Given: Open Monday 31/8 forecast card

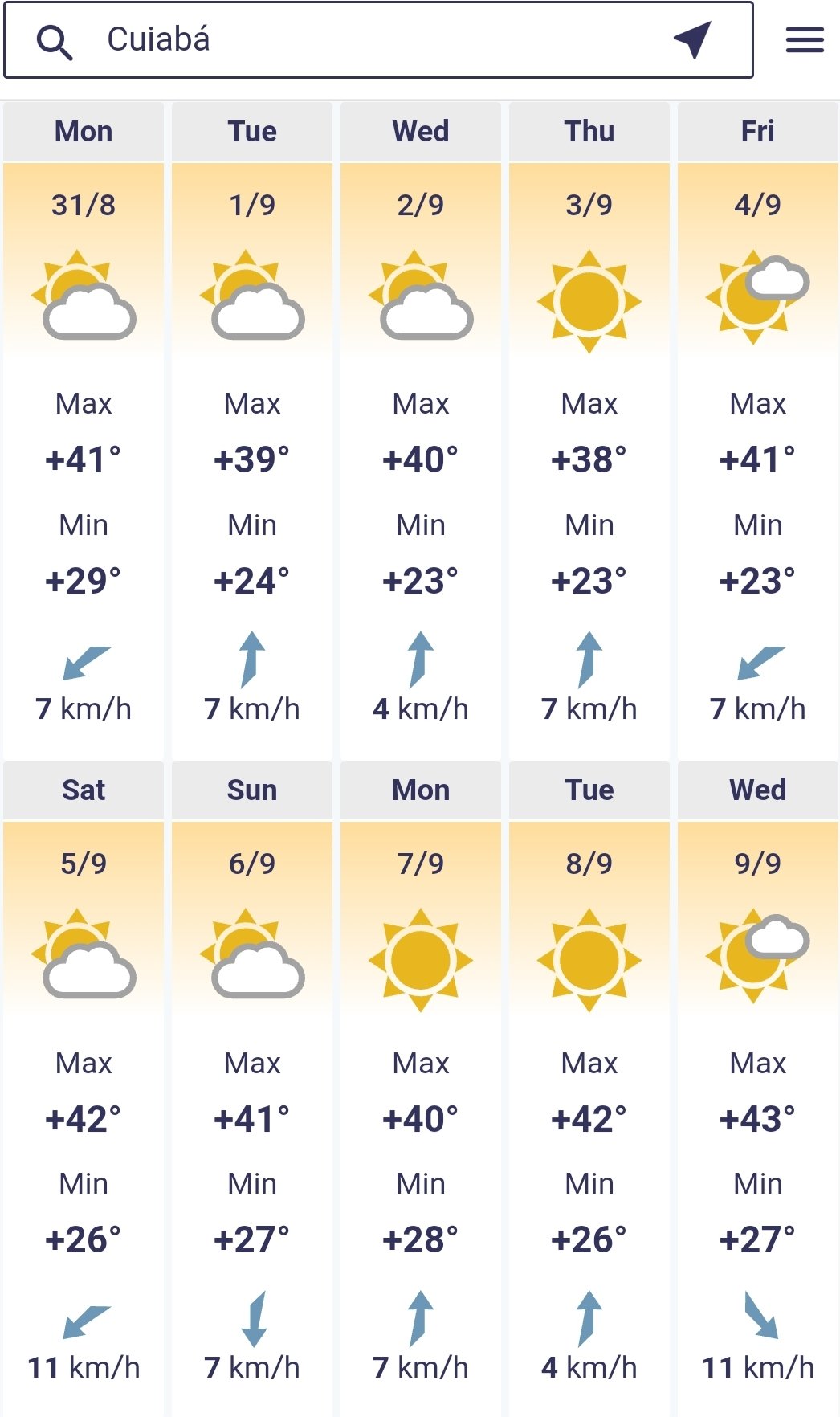Looking at the screenshot, I should pos(84,429).
